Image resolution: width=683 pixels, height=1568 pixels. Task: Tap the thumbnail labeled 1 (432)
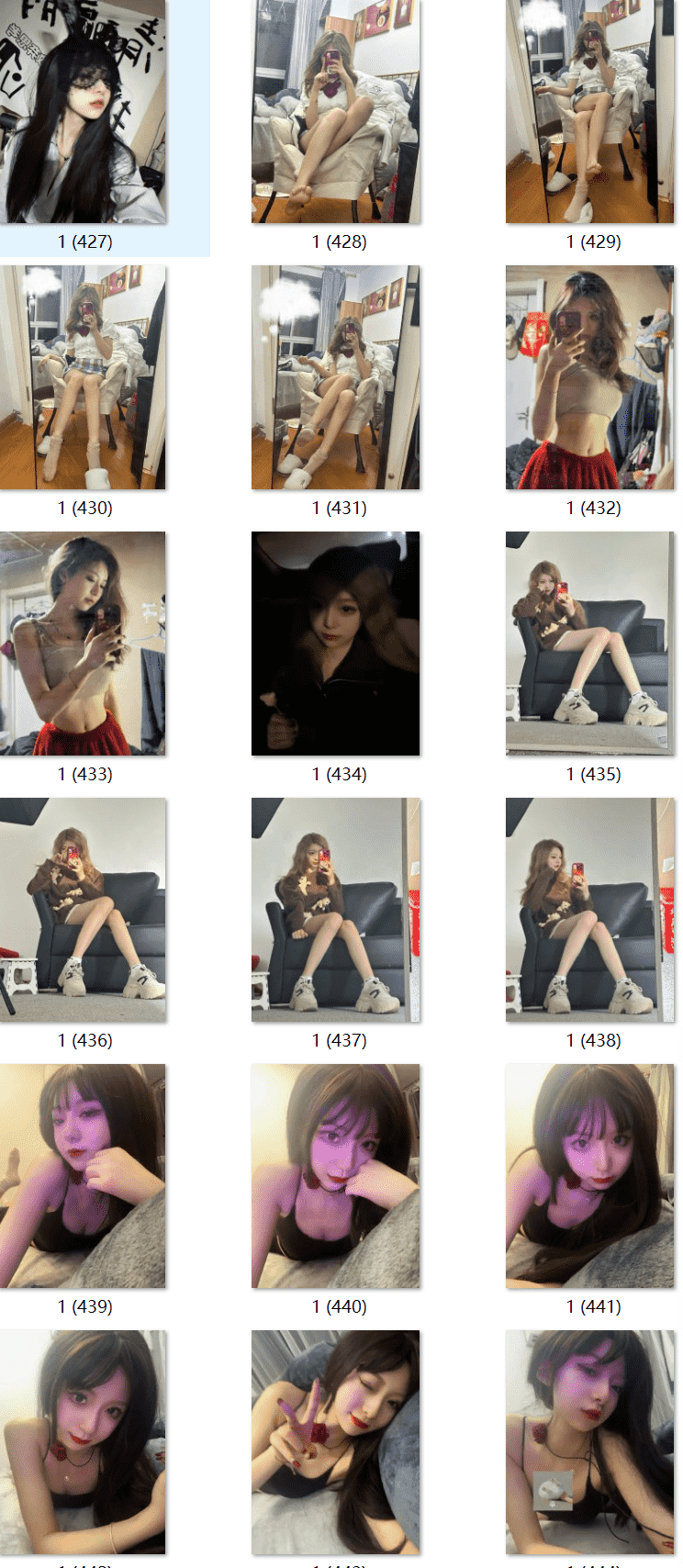tap(589, 377)
